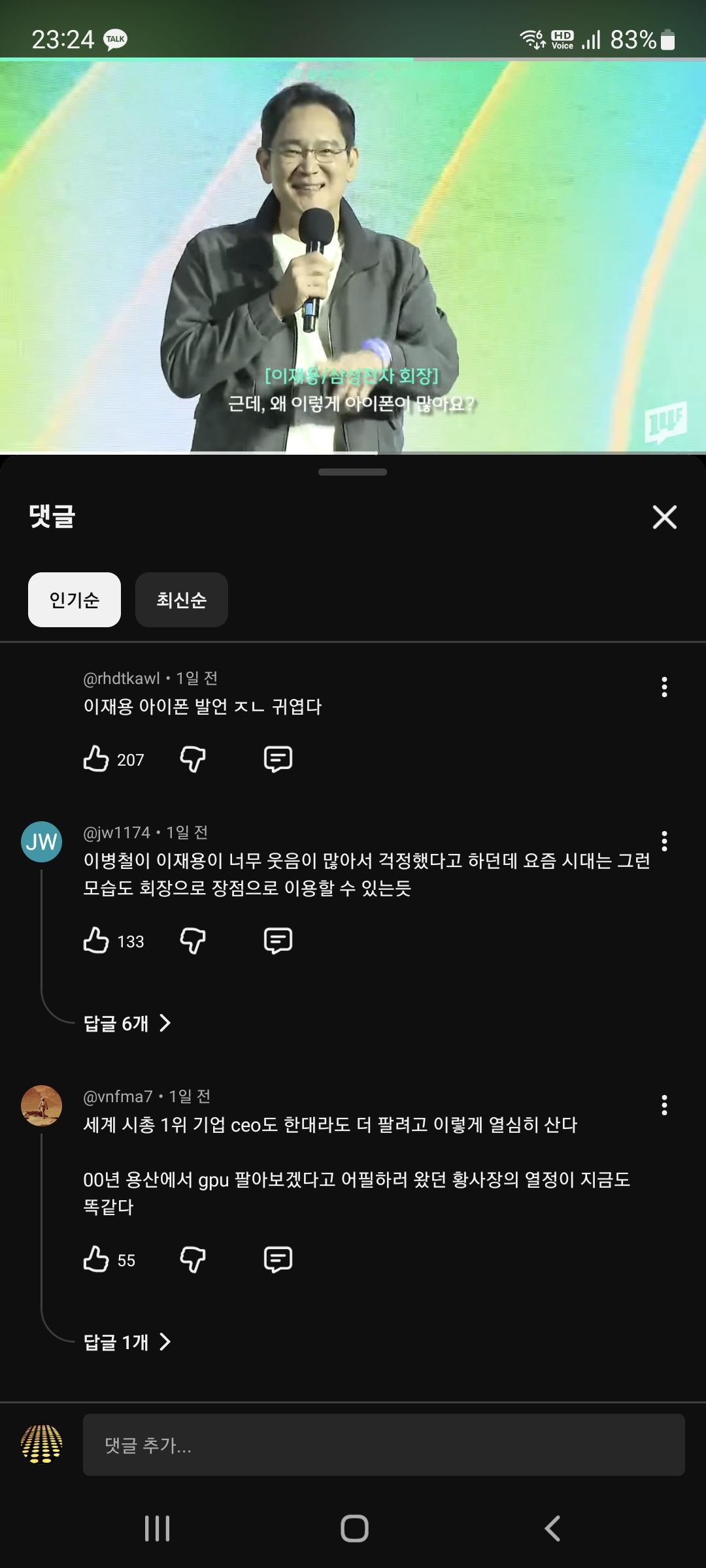Image resolution: width=706 pixels, height=1568 pixels.
Task: Close the comments panel
Action: (x=664, y=517)
